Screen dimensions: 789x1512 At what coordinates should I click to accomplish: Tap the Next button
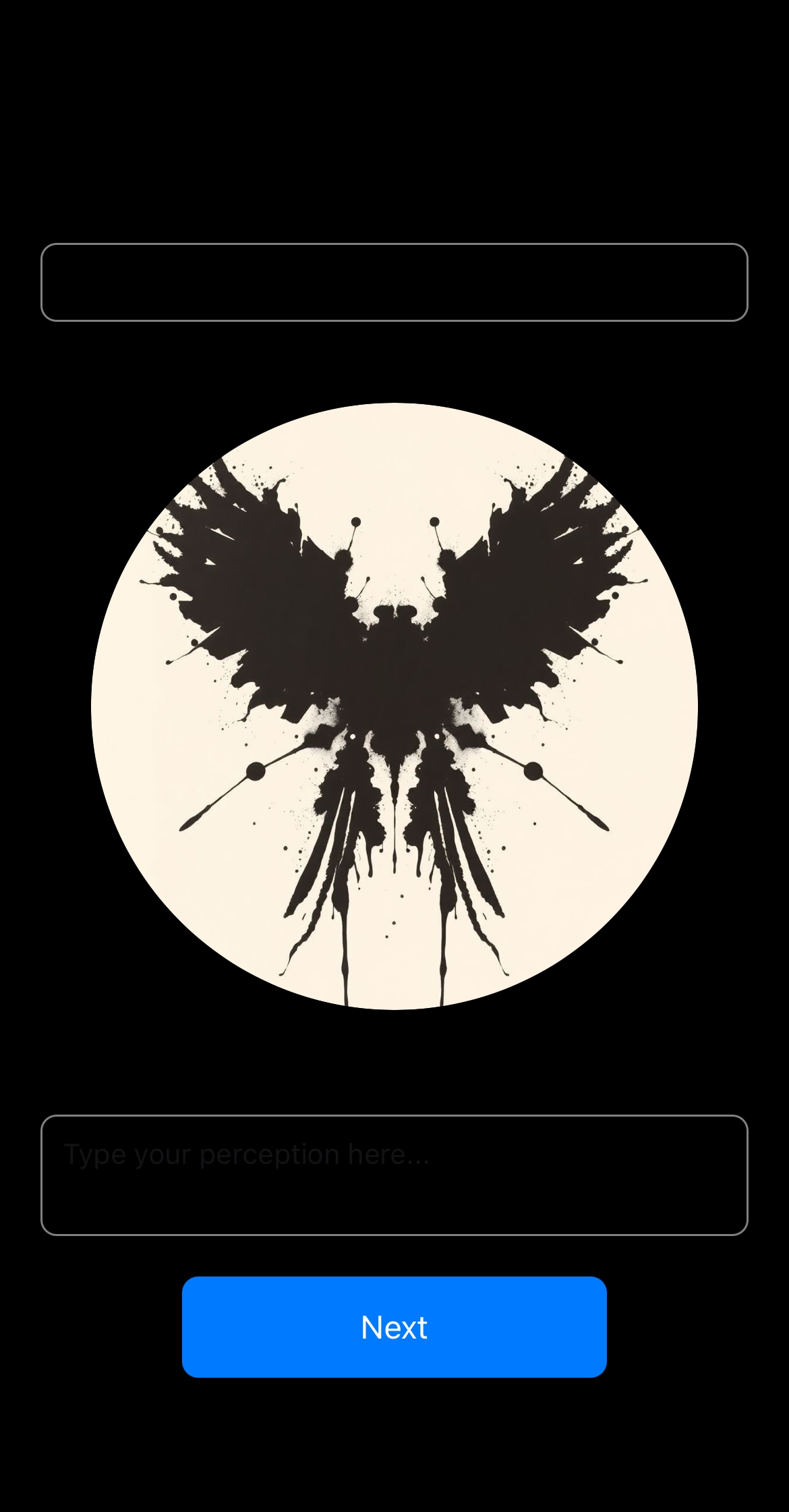394,1327
